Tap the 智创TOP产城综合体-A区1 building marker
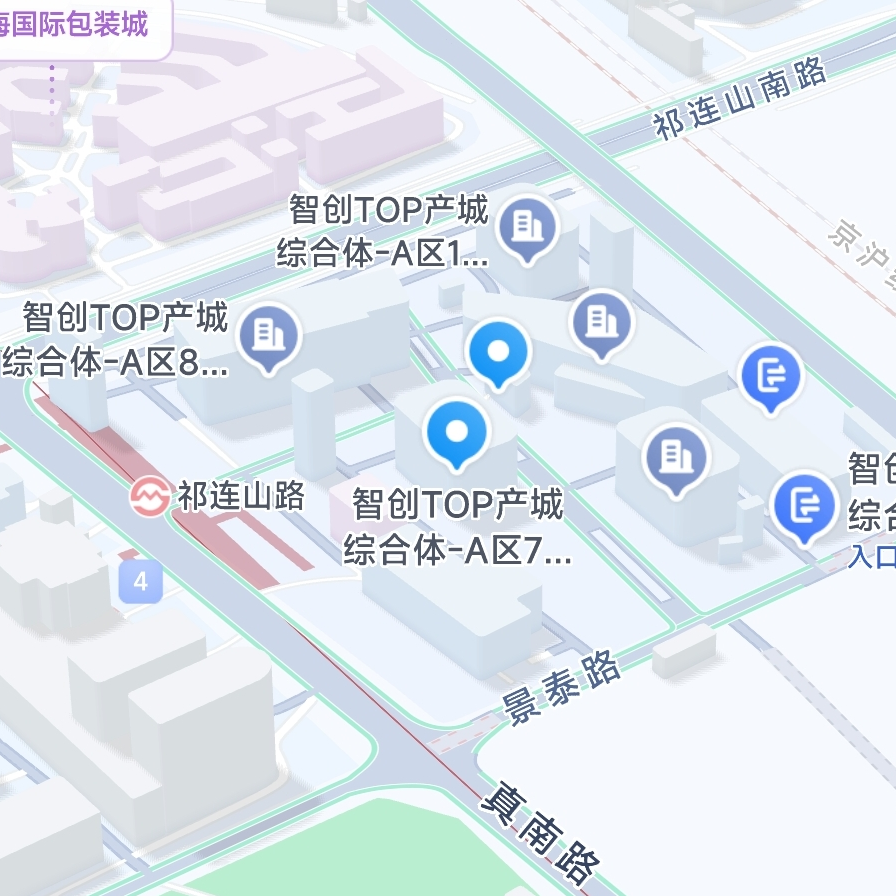 click(526, 226)
